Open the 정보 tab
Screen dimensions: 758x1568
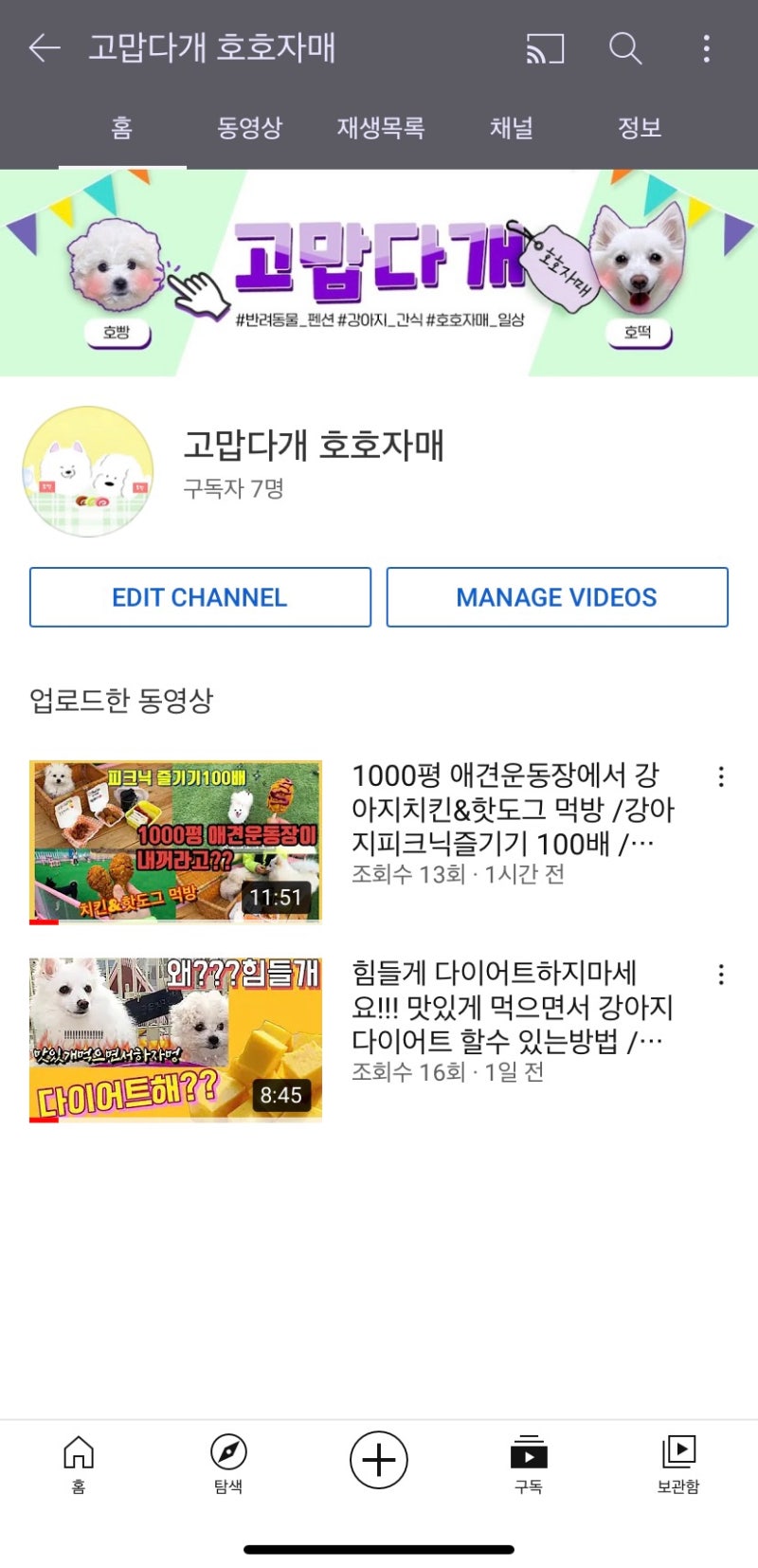click(640, 128)
